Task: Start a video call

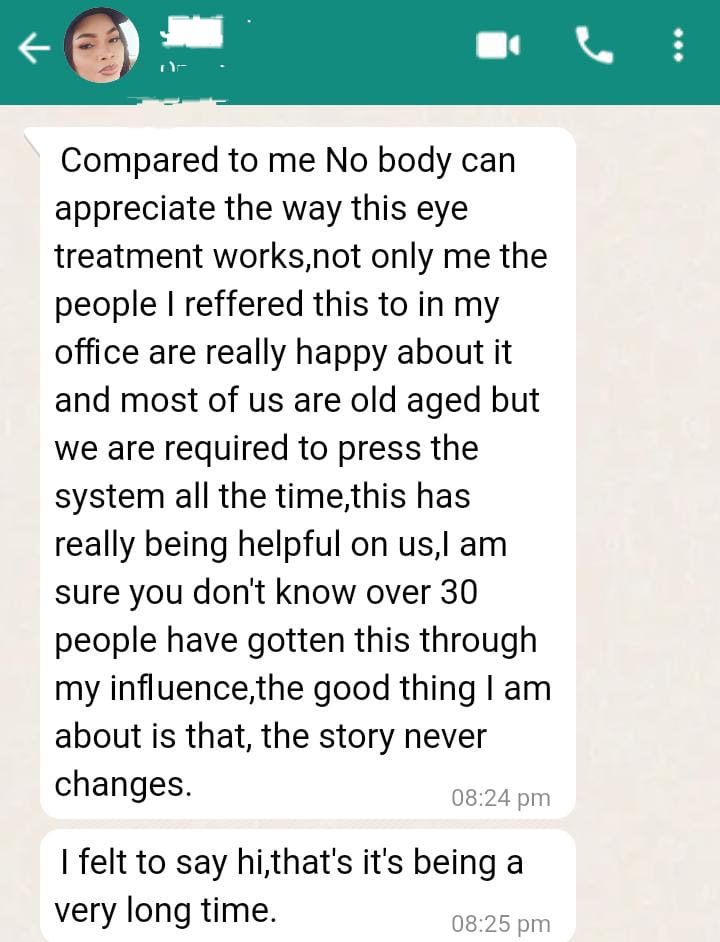Action: point(498,45)
